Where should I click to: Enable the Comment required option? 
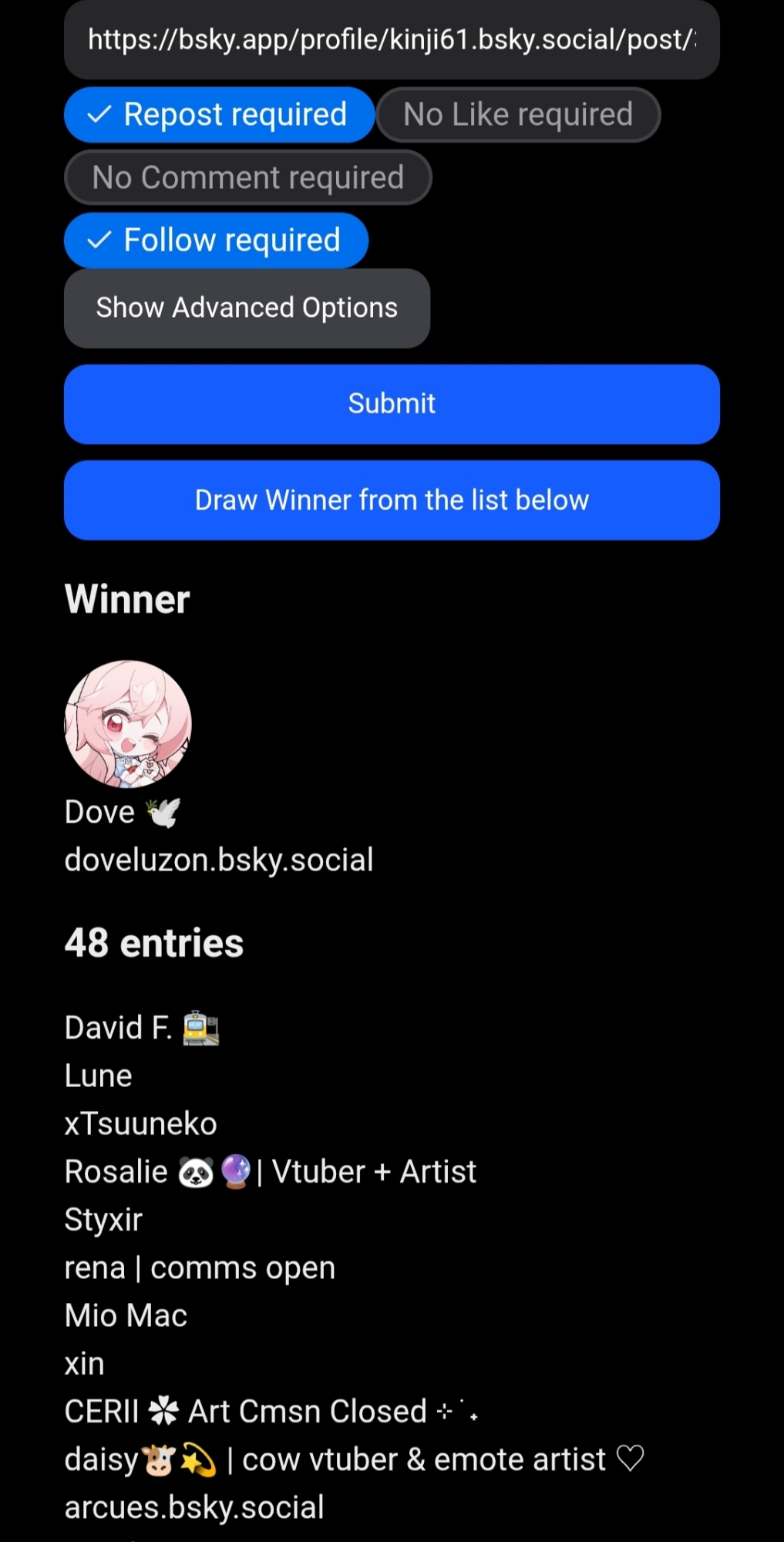[x=247, y=178]
